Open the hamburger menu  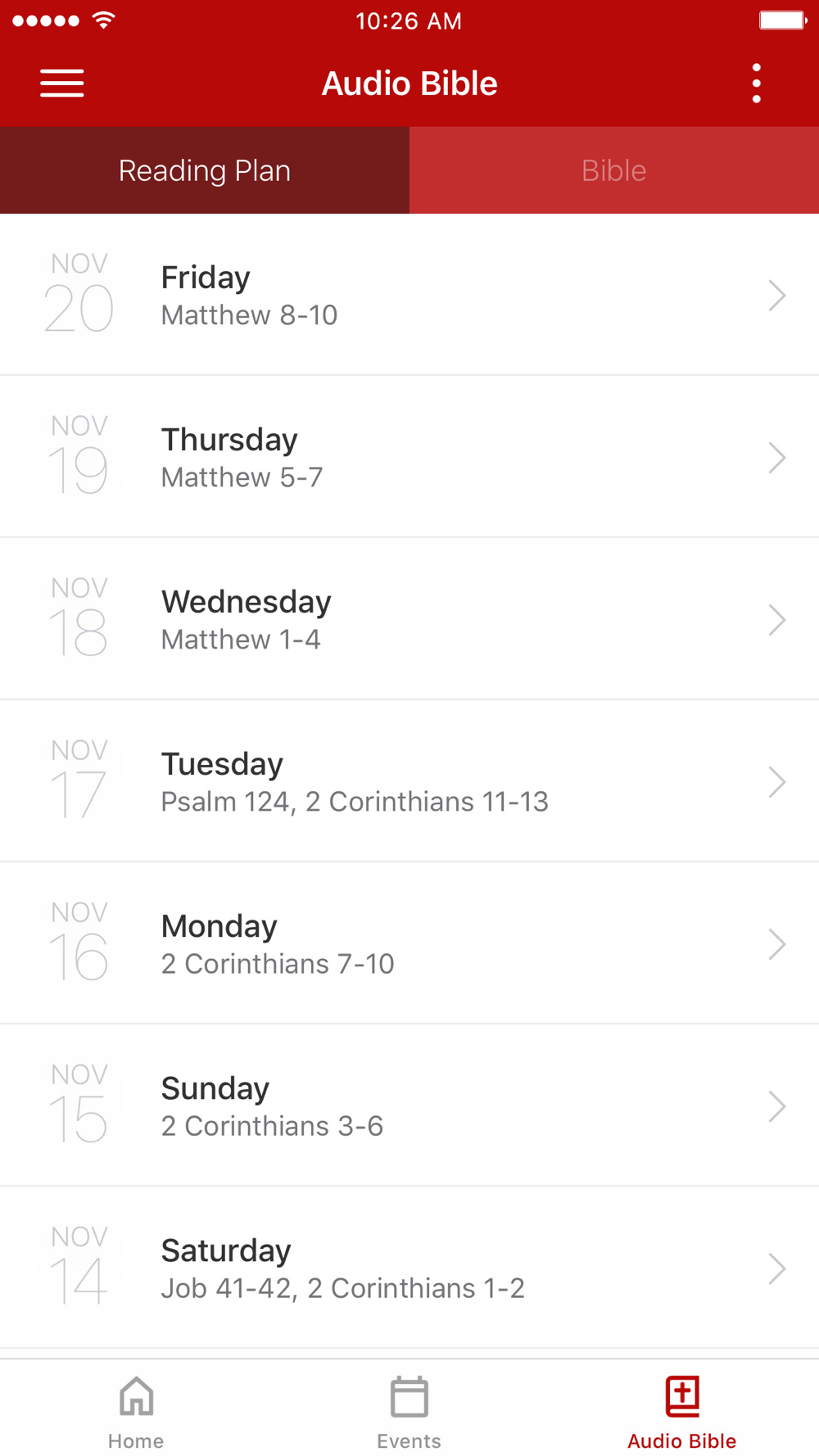point(62,84)
